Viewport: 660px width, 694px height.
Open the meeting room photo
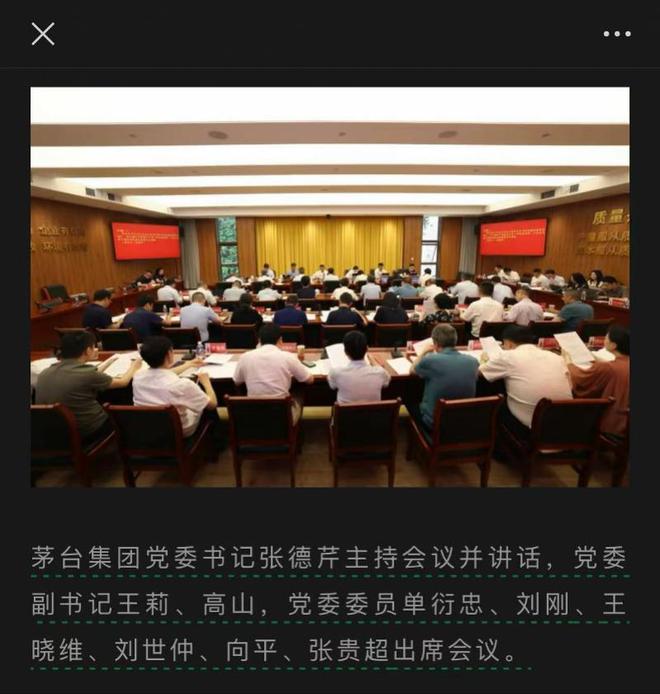click(x=330, y=287)
